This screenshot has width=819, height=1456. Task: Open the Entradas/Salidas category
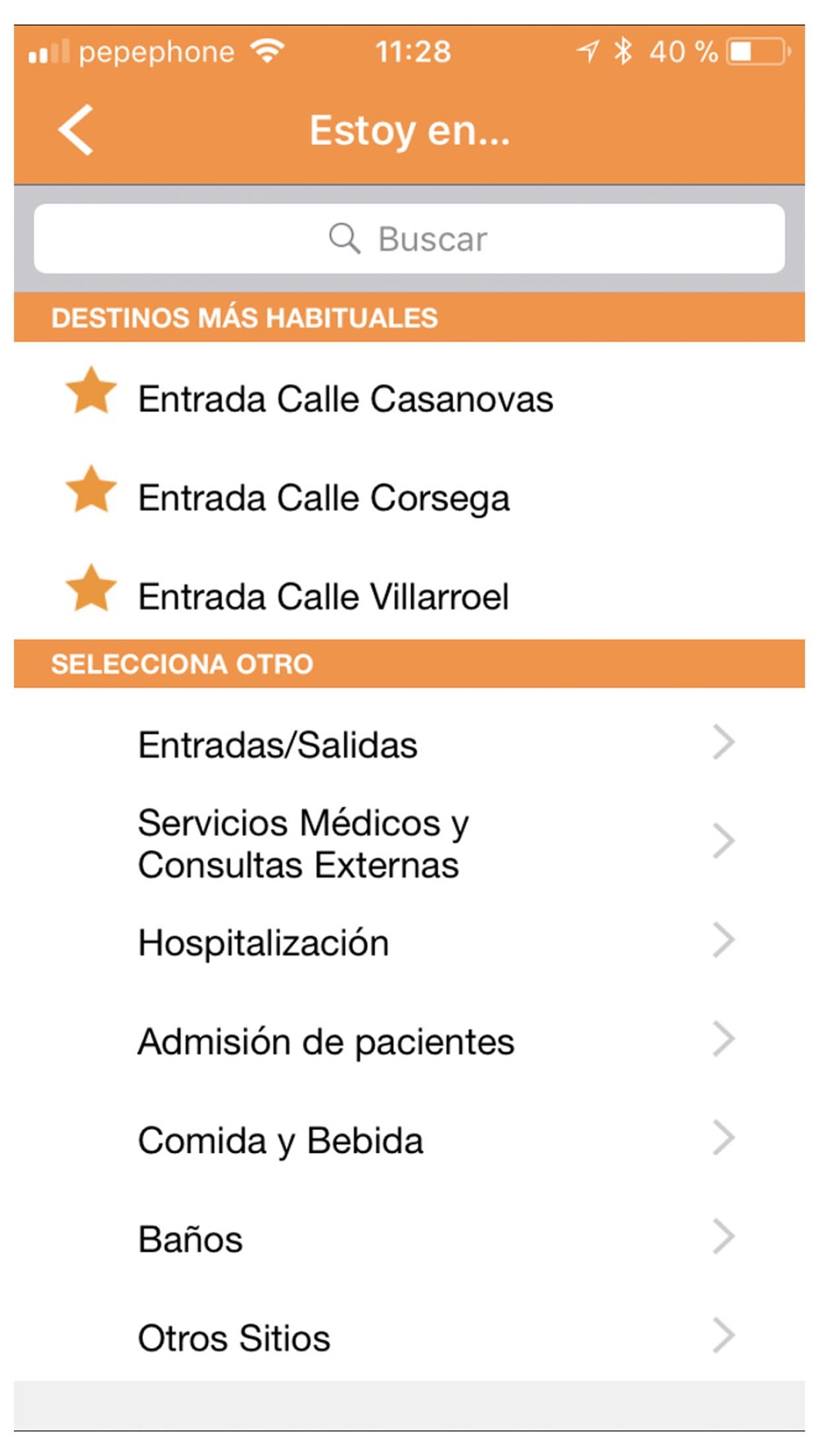coord(409,744)
